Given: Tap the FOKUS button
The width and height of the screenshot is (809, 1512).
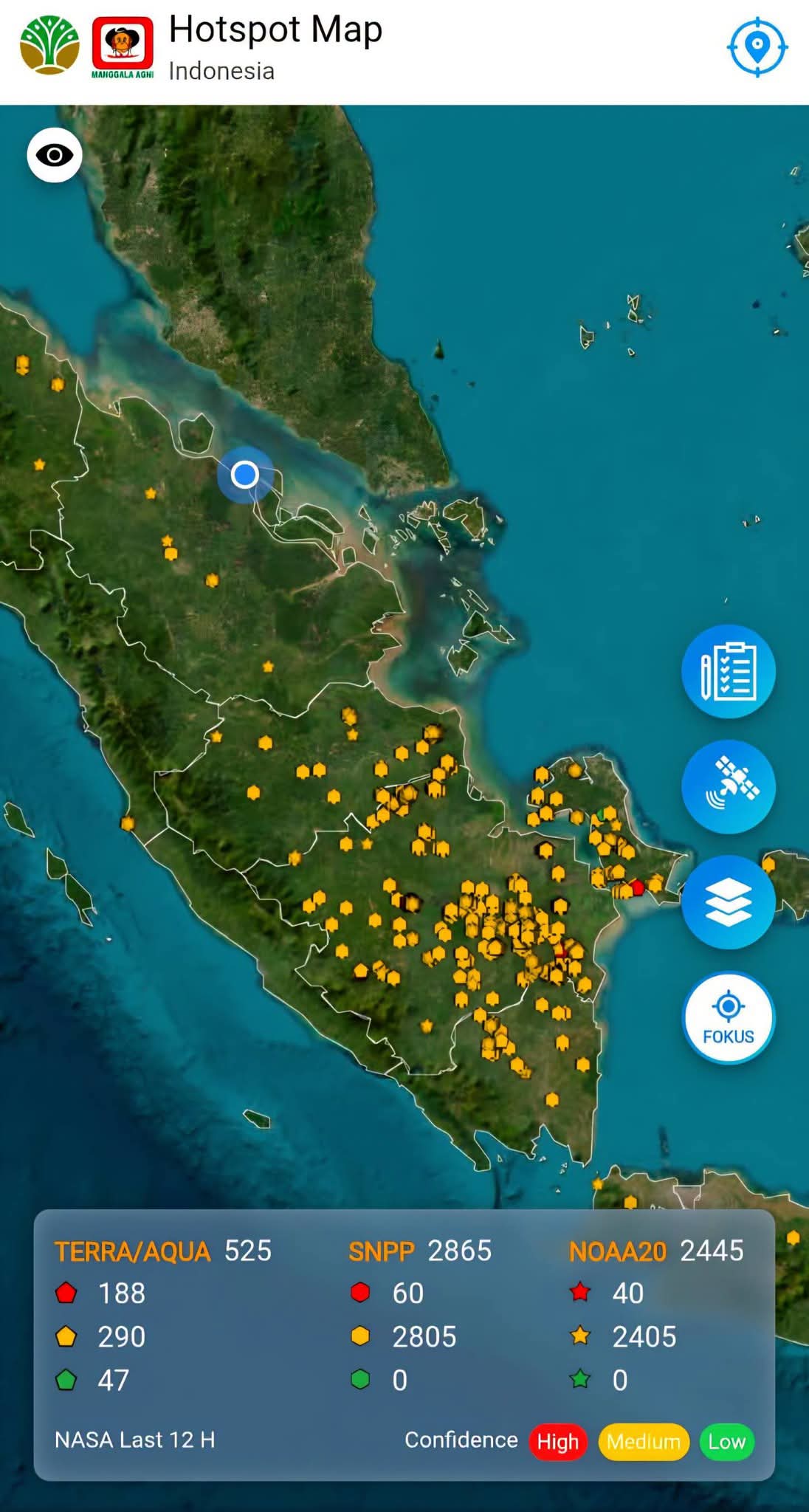Looking at the screenshot, I should [728, 1018].
